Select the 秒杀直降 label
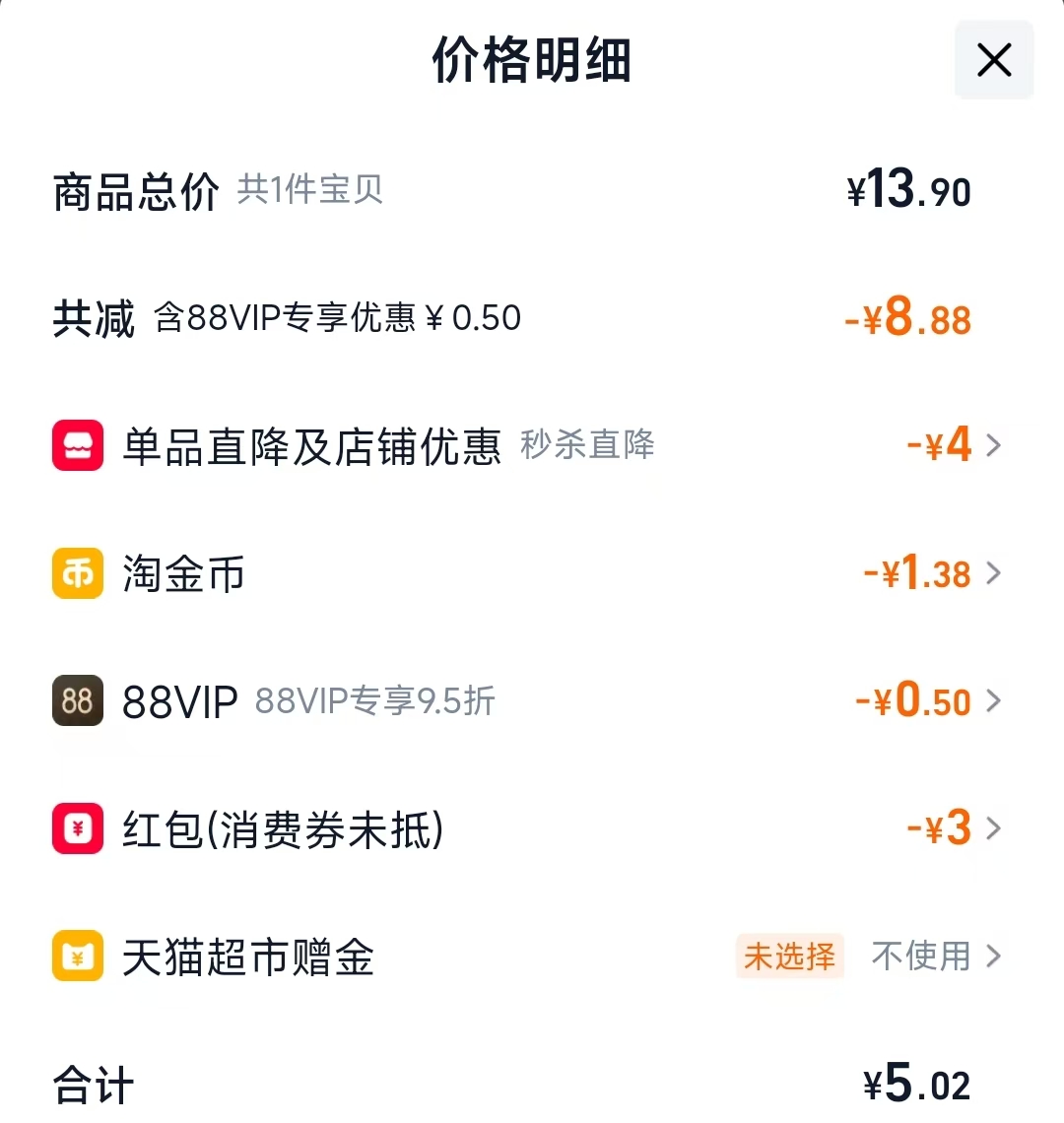This screenshot has height=1123, width=1064. pyautogui.click(x=586, y=445)
